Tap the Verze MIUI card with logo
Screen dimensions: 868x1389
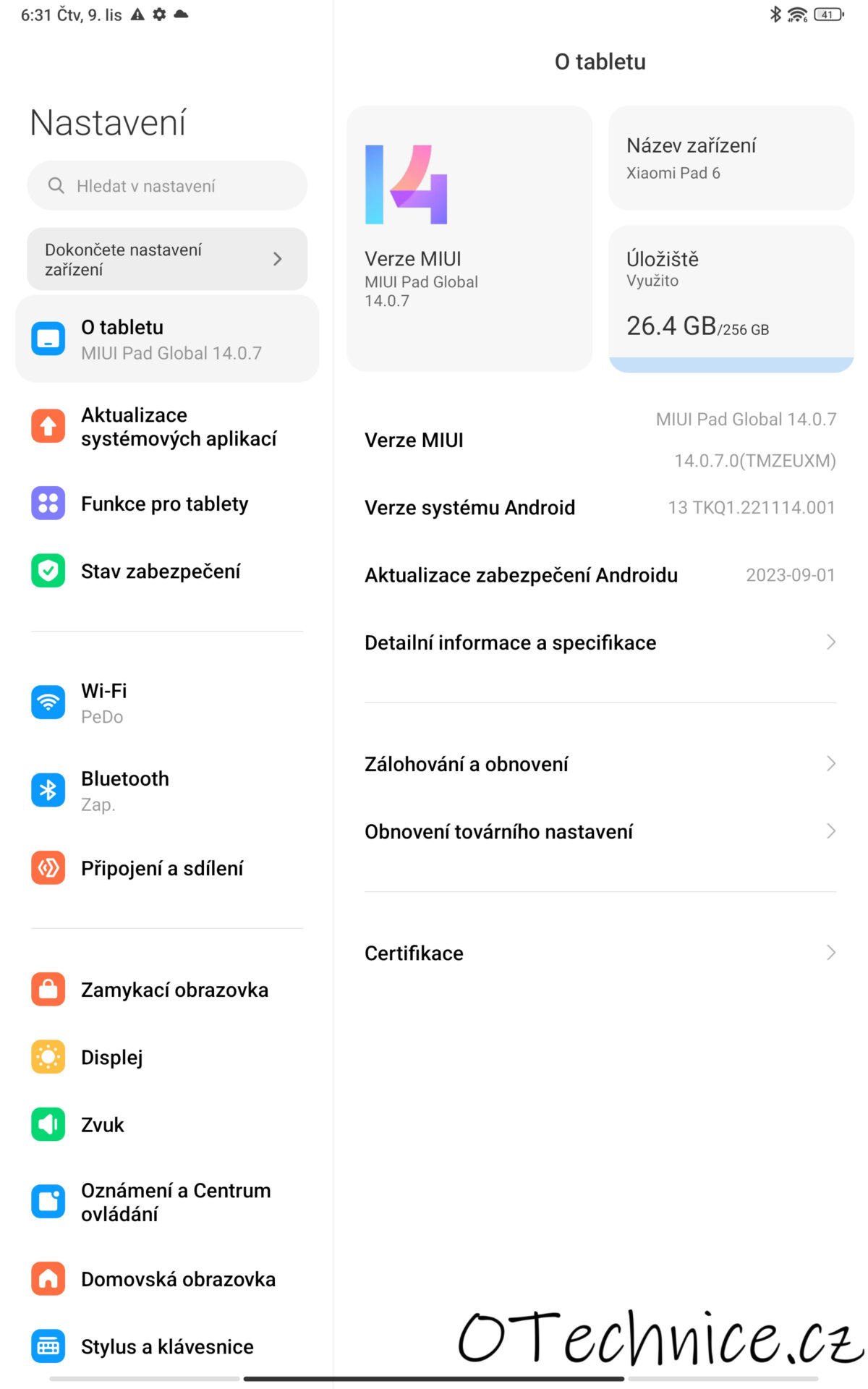(x=469, y=239)
